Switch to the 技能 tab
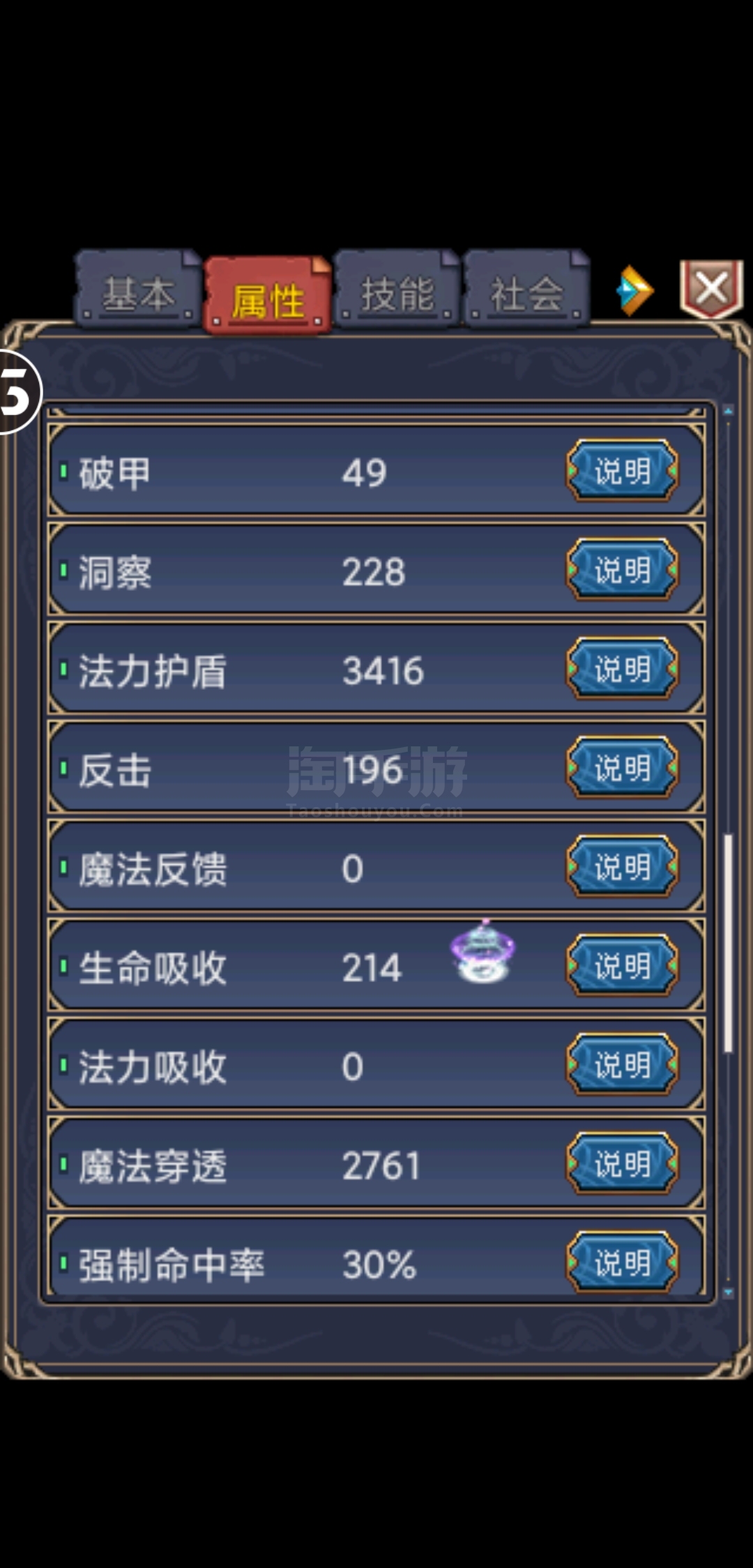This screenshot has width=753, height=1568. tap(397, 289)
